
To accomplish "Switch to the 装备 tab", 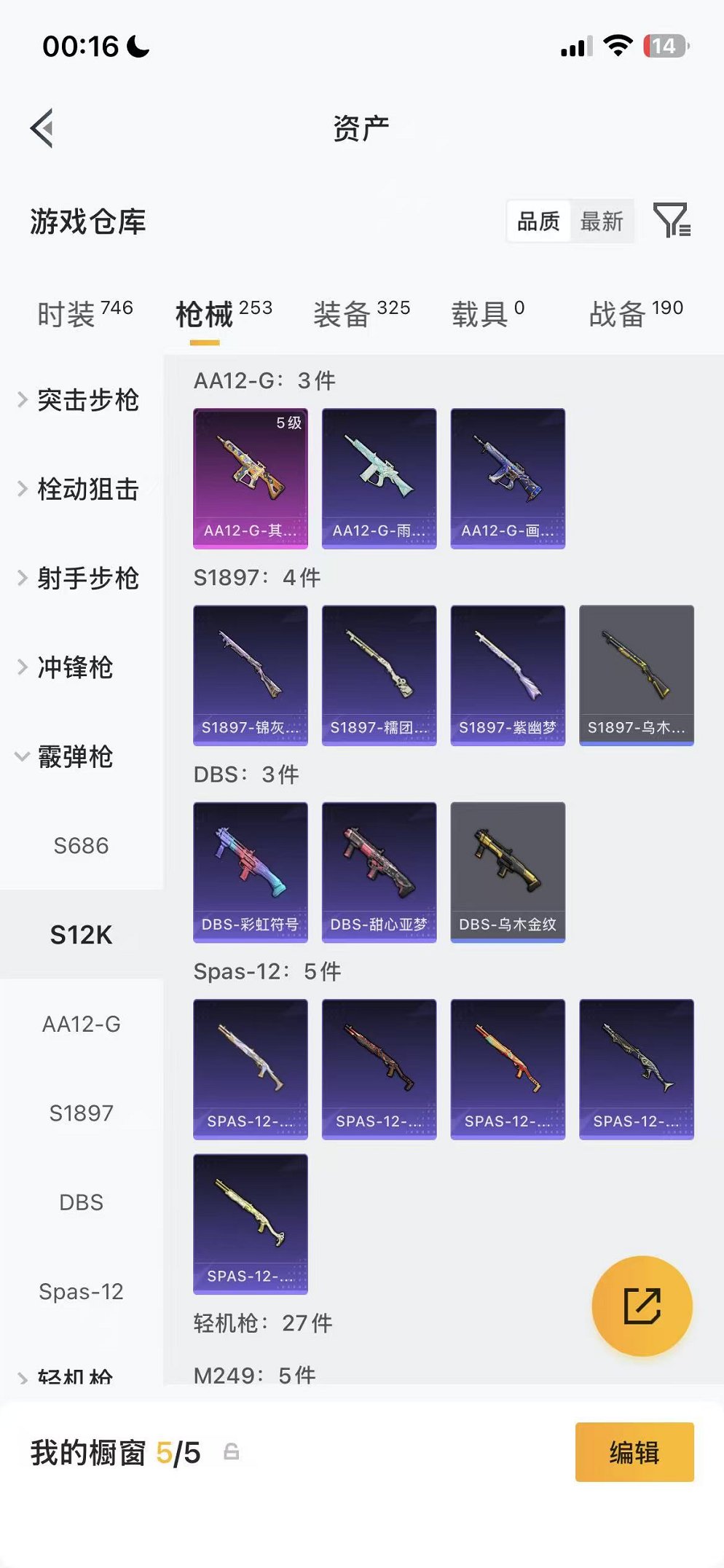I will click(x=361, y=314).
